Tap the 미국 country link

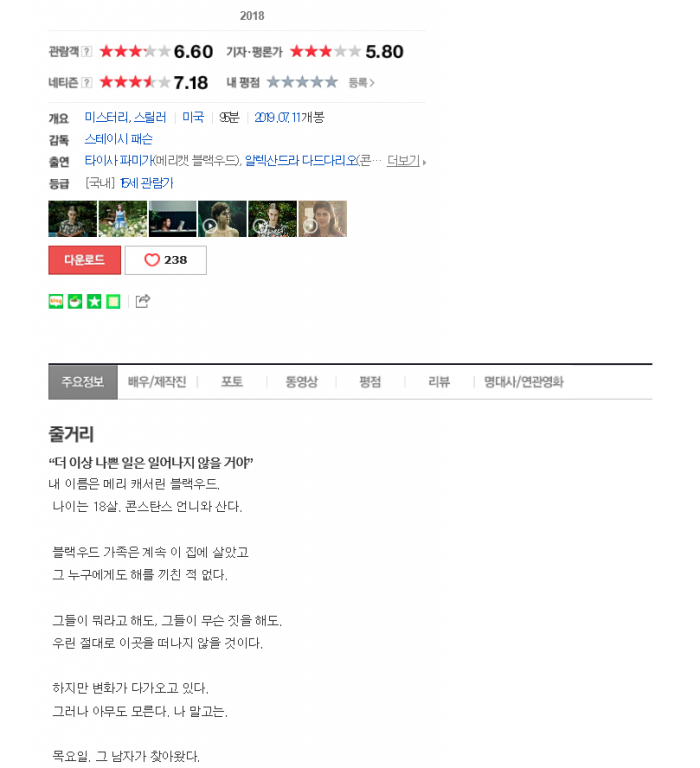coord(192,117)
